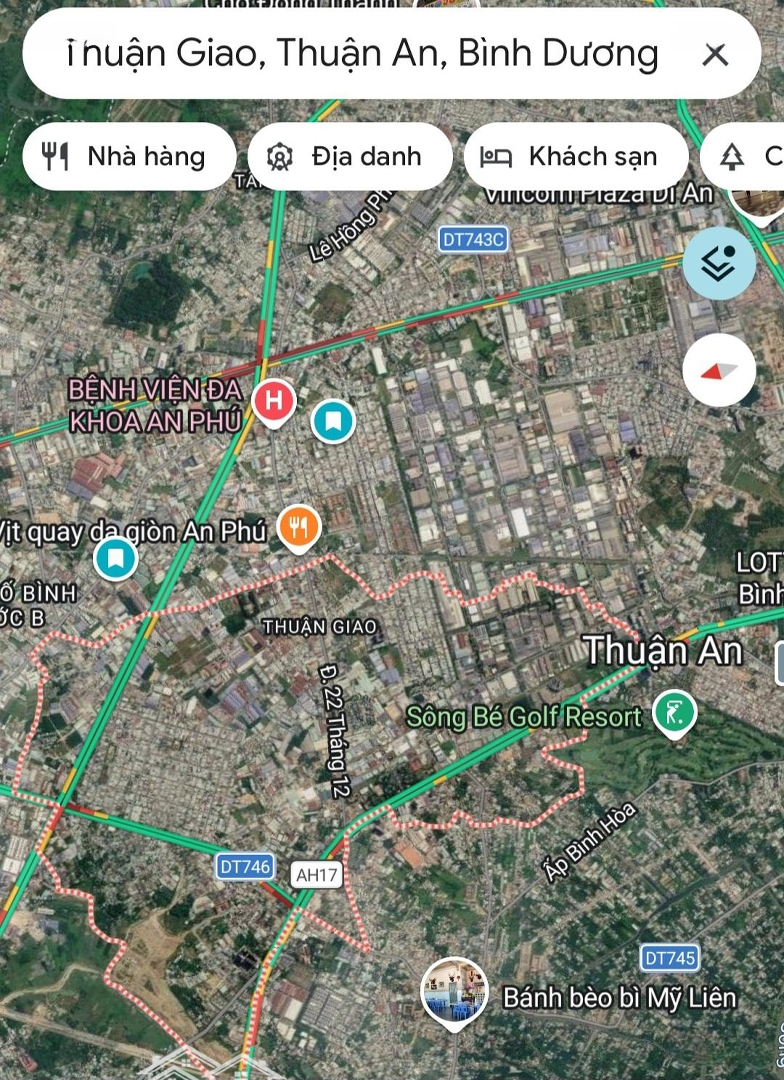The image size is (784, 1080).
Task: Open the Bánh bèo bì Mỹ Liên place
Action: coord(455,991)
